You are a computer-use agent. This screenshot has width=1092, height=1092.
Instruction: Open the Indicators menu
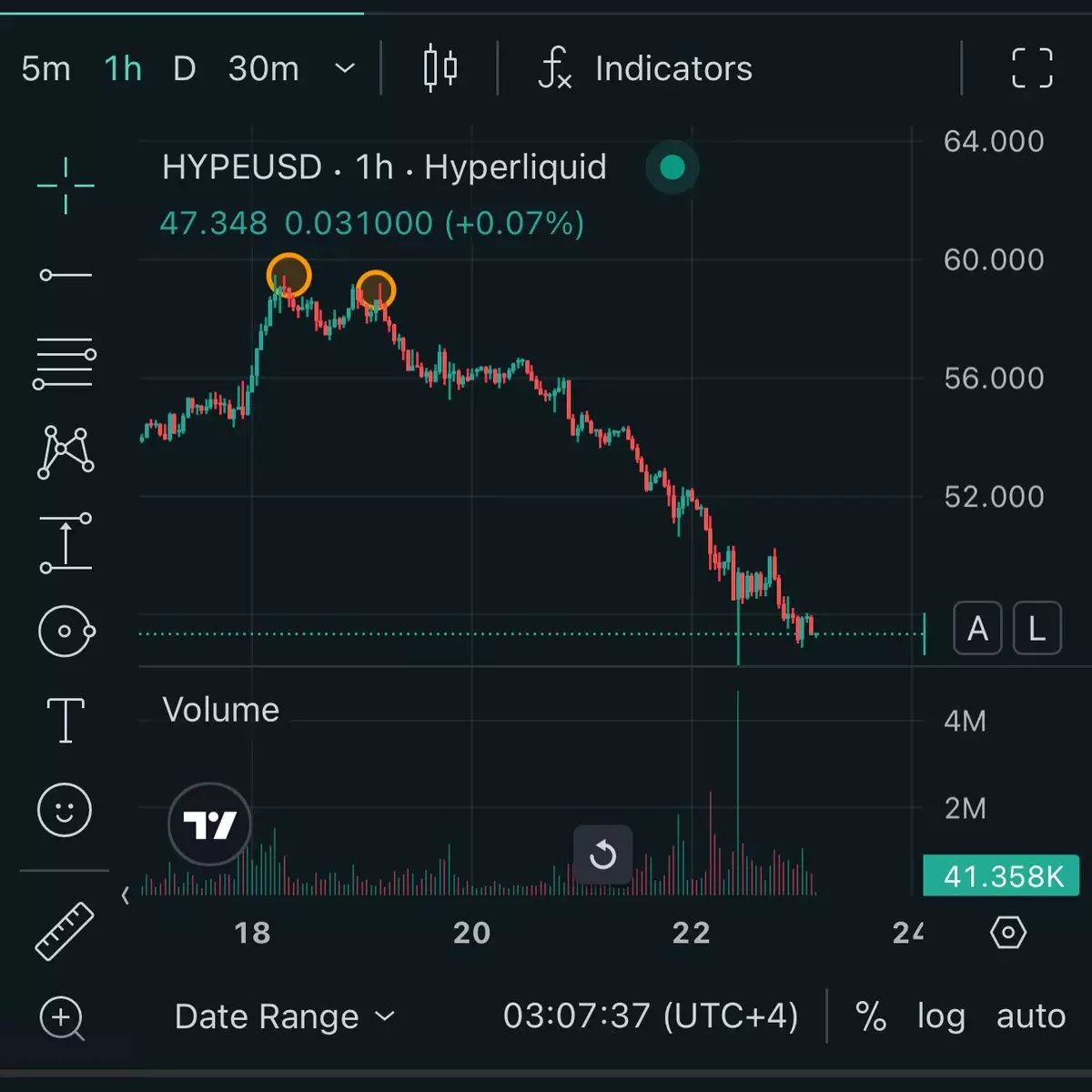(x=646, y=69)
